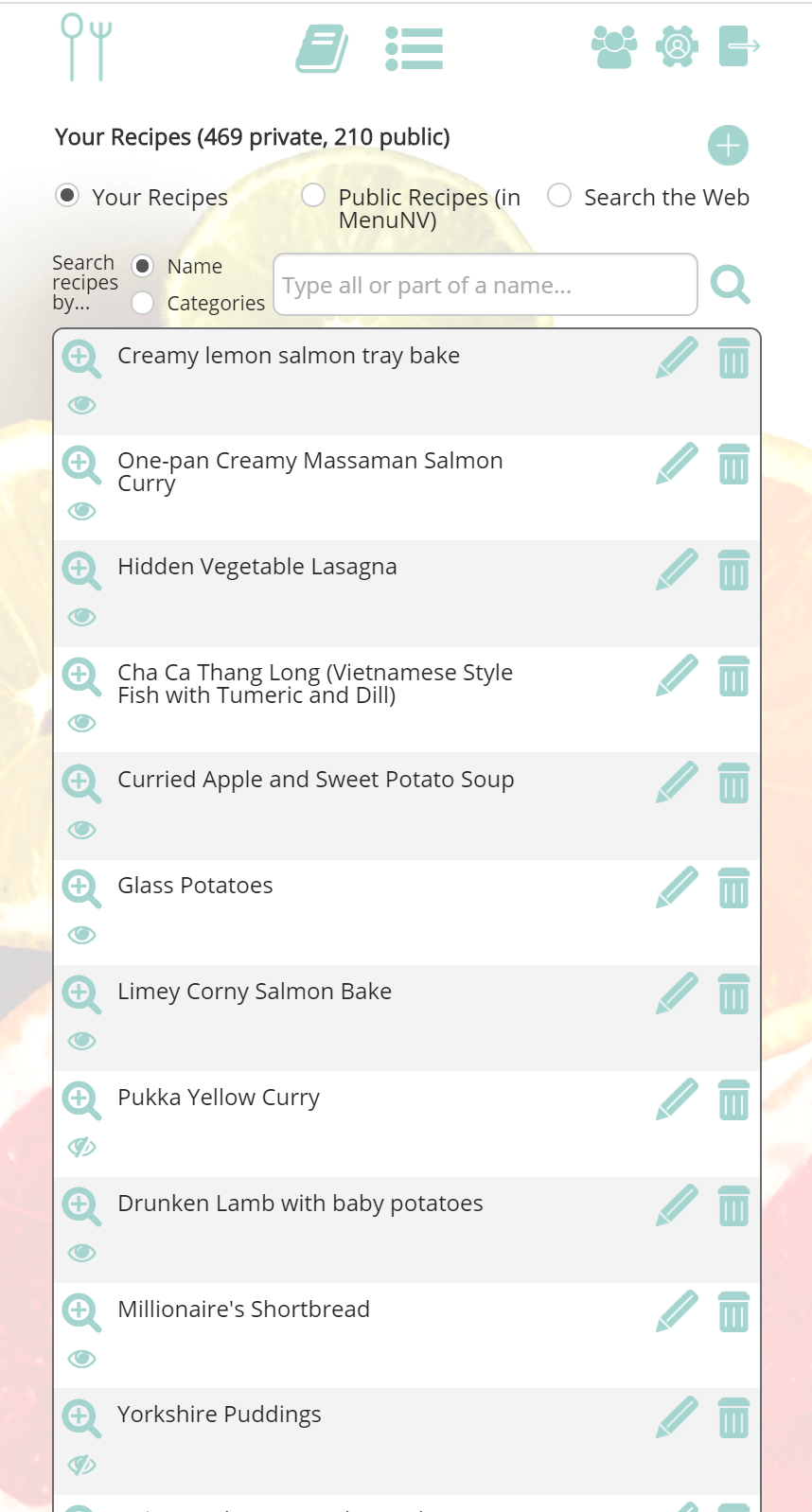This screenshot has width=812, height=1512.
Task: Toggle visibility of Yorkshire Puddings
Action: pos(82,1465)
